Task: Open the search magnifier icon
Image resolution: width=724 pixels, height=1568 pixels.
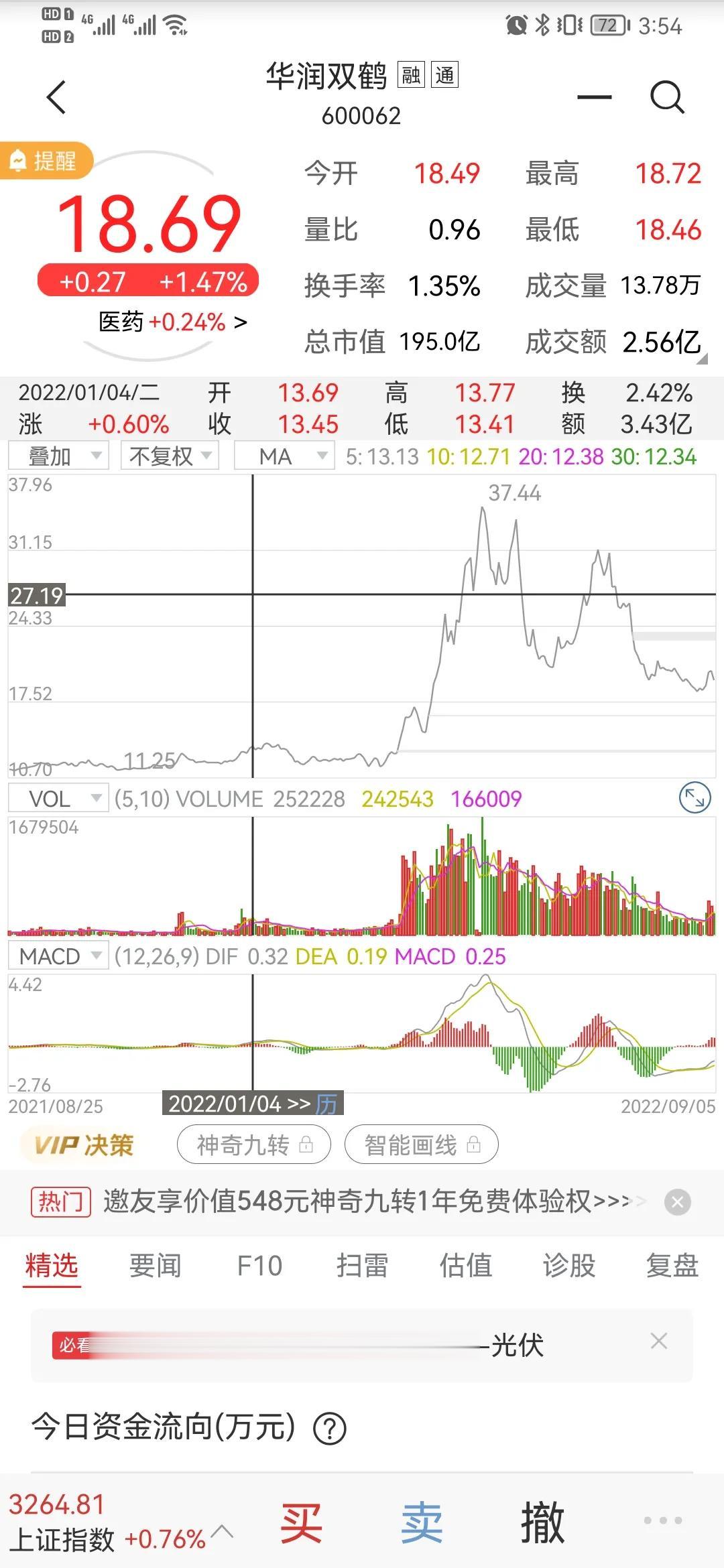Action: [668, 97]
